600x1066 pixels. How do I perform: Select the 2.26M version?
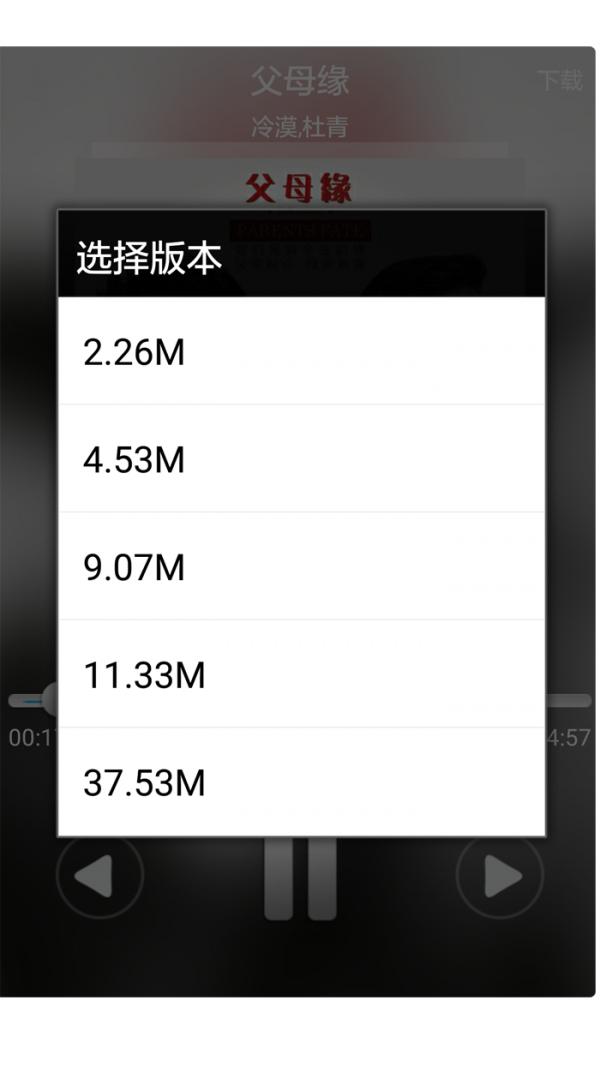tap(301, 351)
